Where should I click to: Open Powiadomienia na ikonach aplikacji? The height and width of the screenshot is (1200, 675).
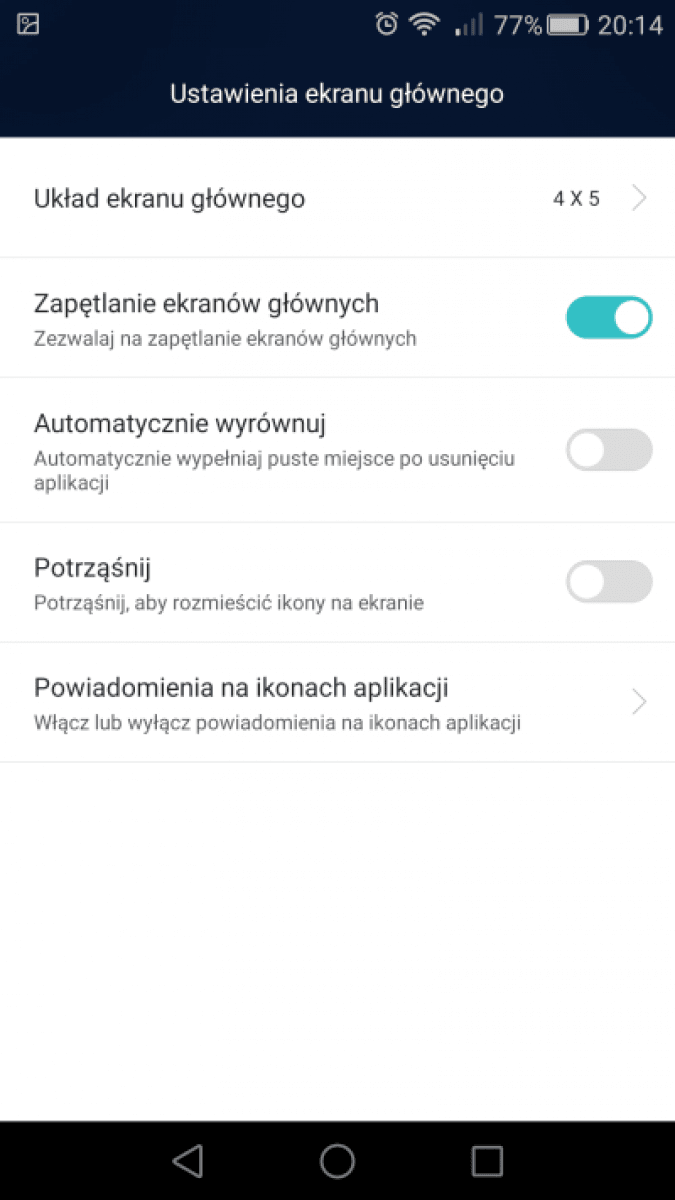tap(337, 703)
